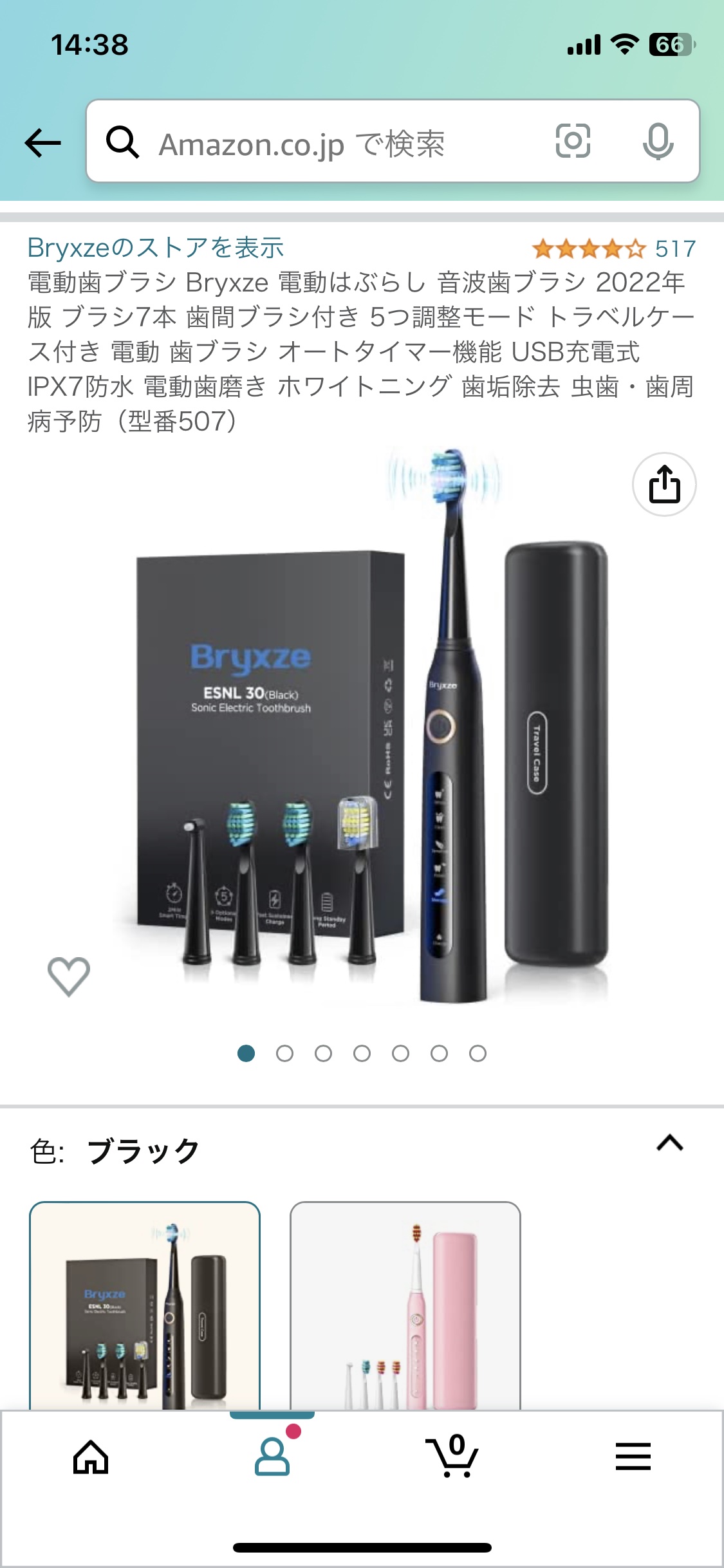The height and width of the screenshot is (1568, 724).
Task: Choose the pink toothbrush color
Action: (x=405, y=1307)
